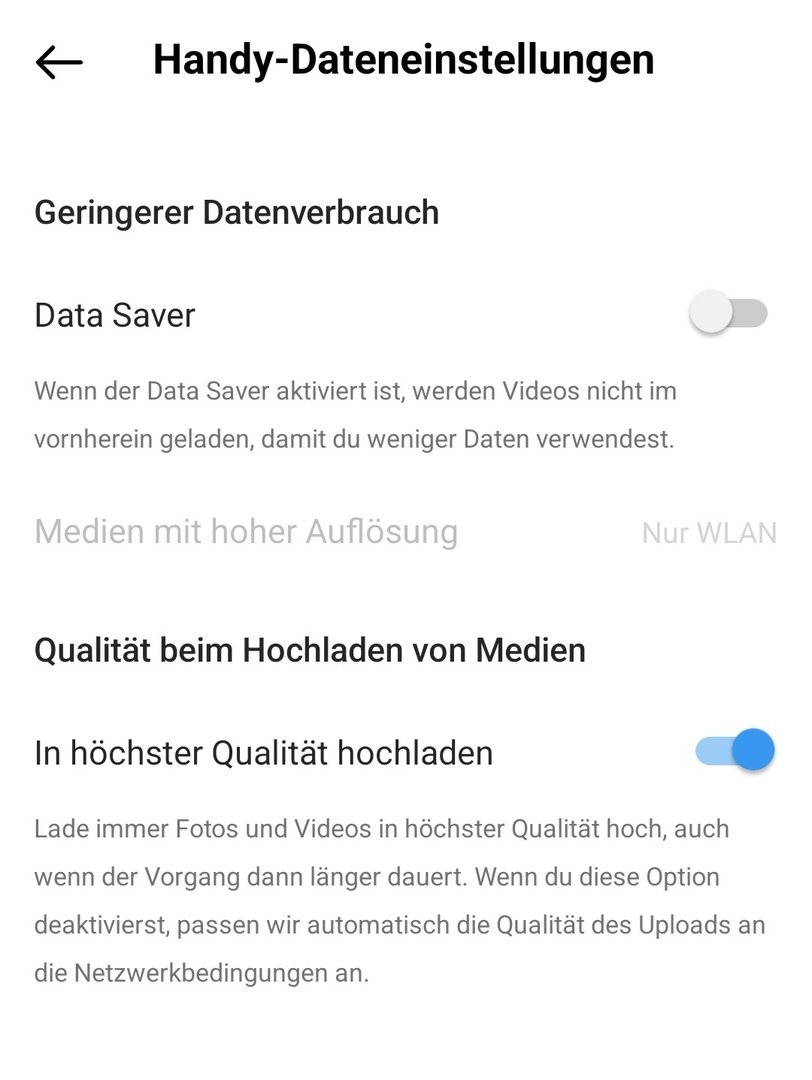Go back using the arrow icon

(59, 62)
